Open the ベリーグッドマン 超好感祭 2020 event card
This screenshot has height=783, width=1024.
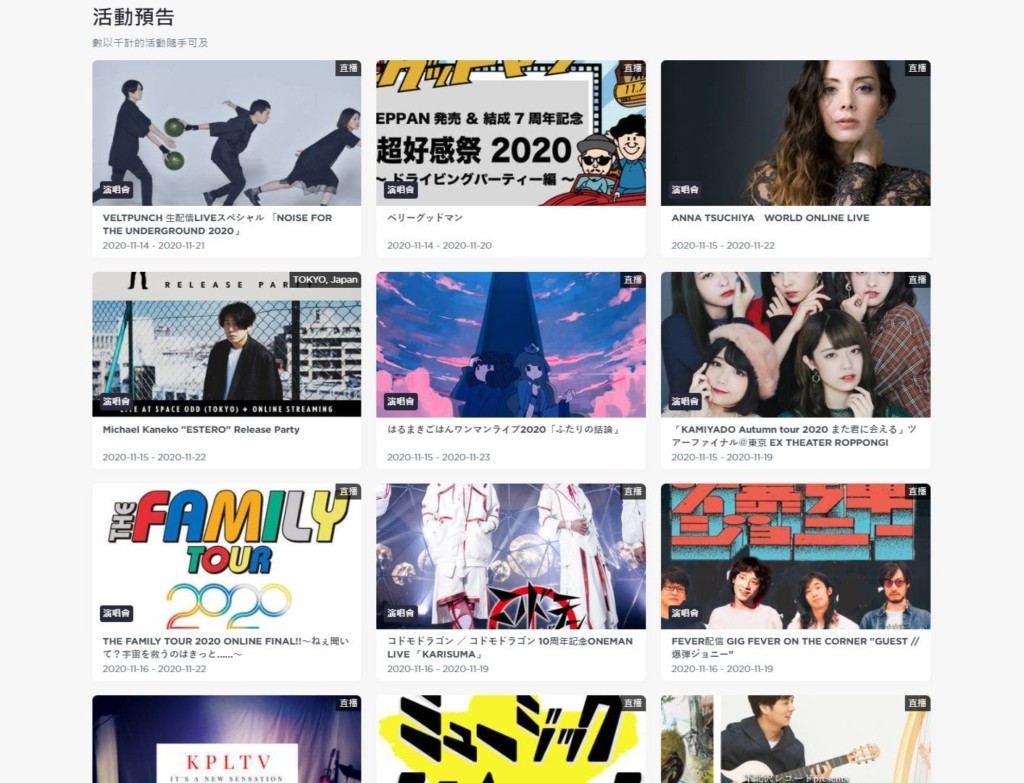tap(510, 133)
